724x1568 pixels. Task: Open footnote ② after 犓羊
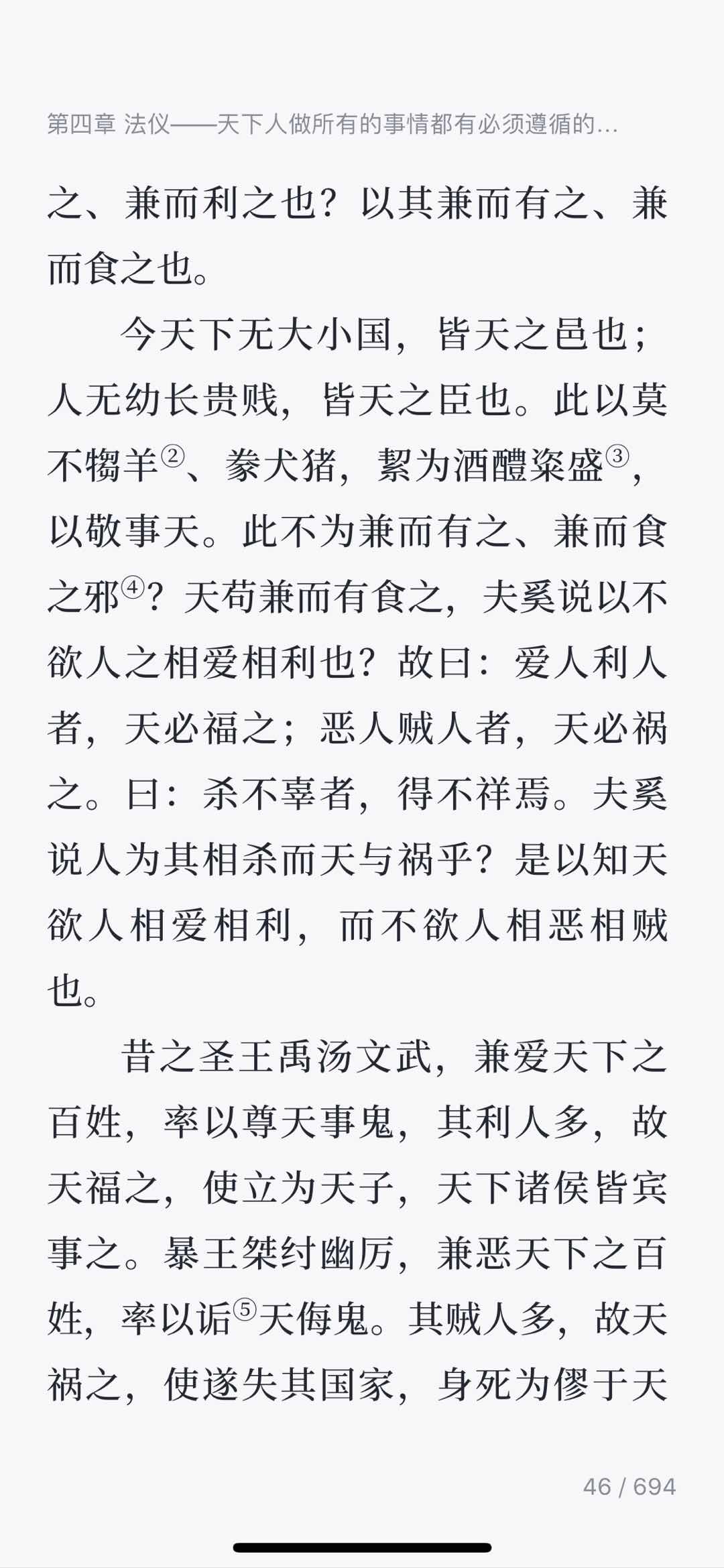[172, 457]
